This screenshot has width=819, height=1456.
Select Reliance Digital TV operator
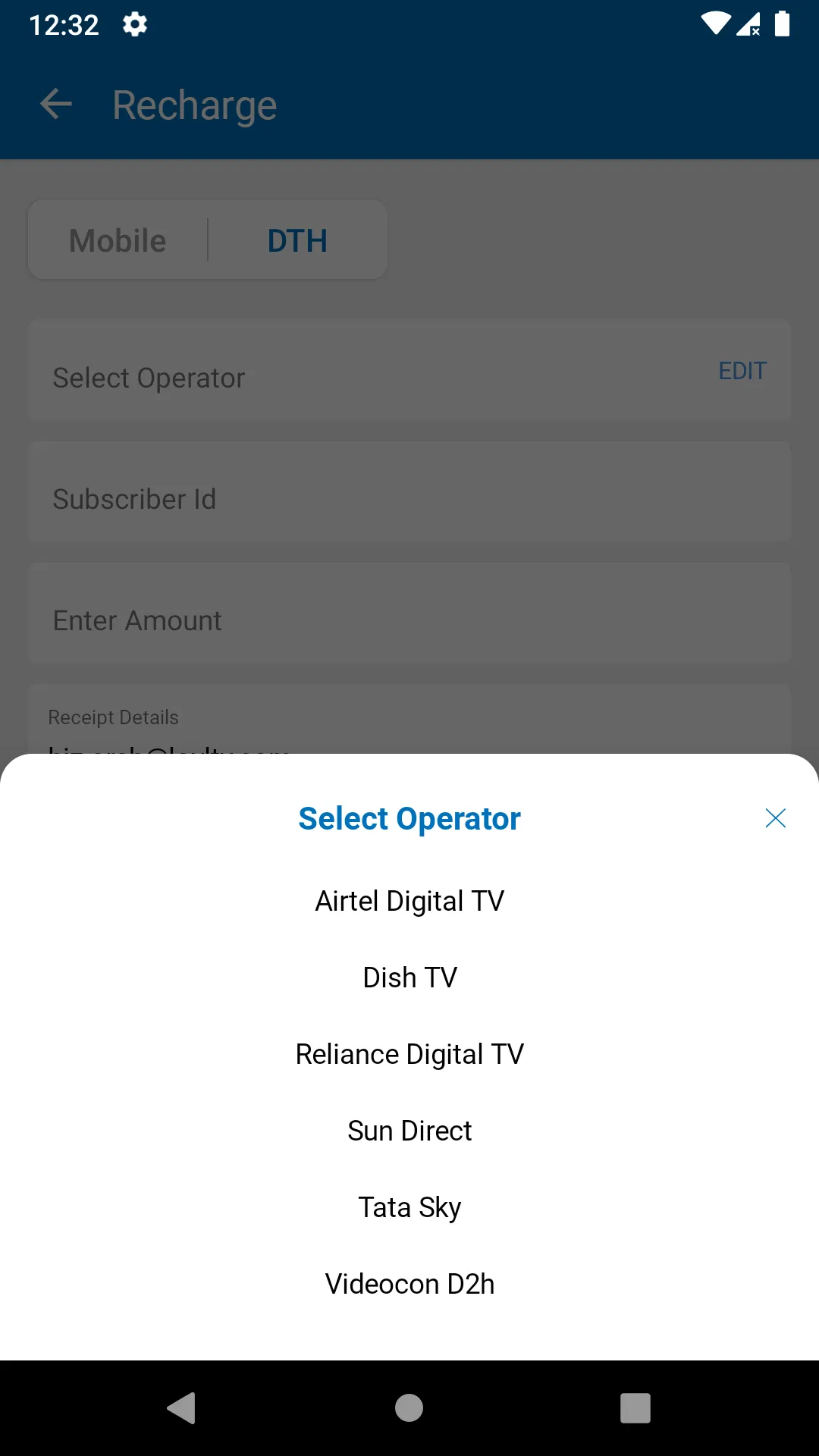click(x=409, y=1054)
